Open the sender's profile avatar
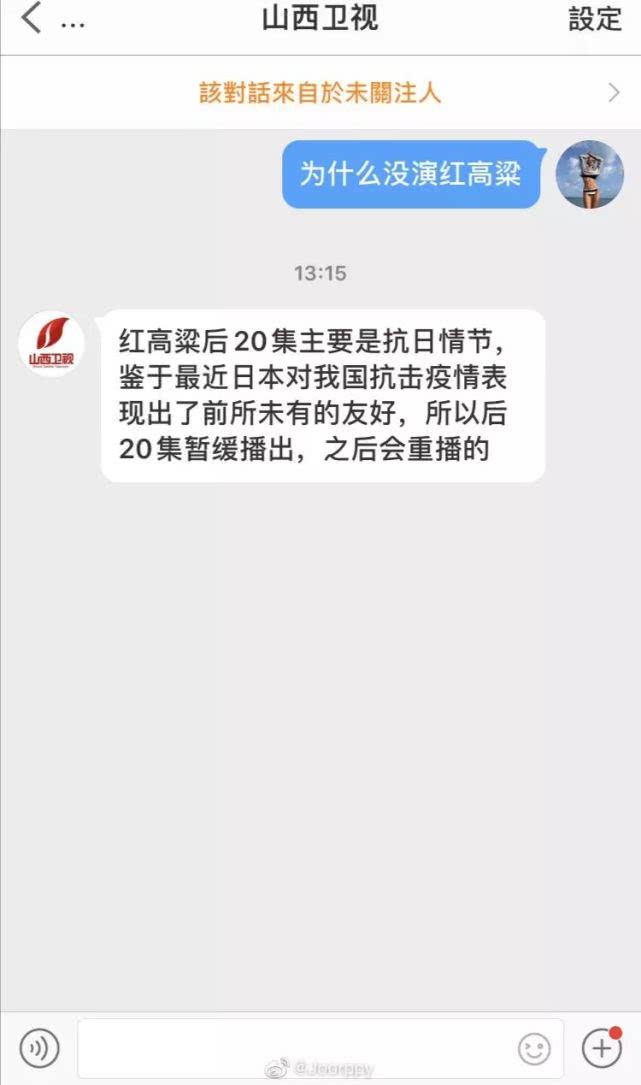 589,175
